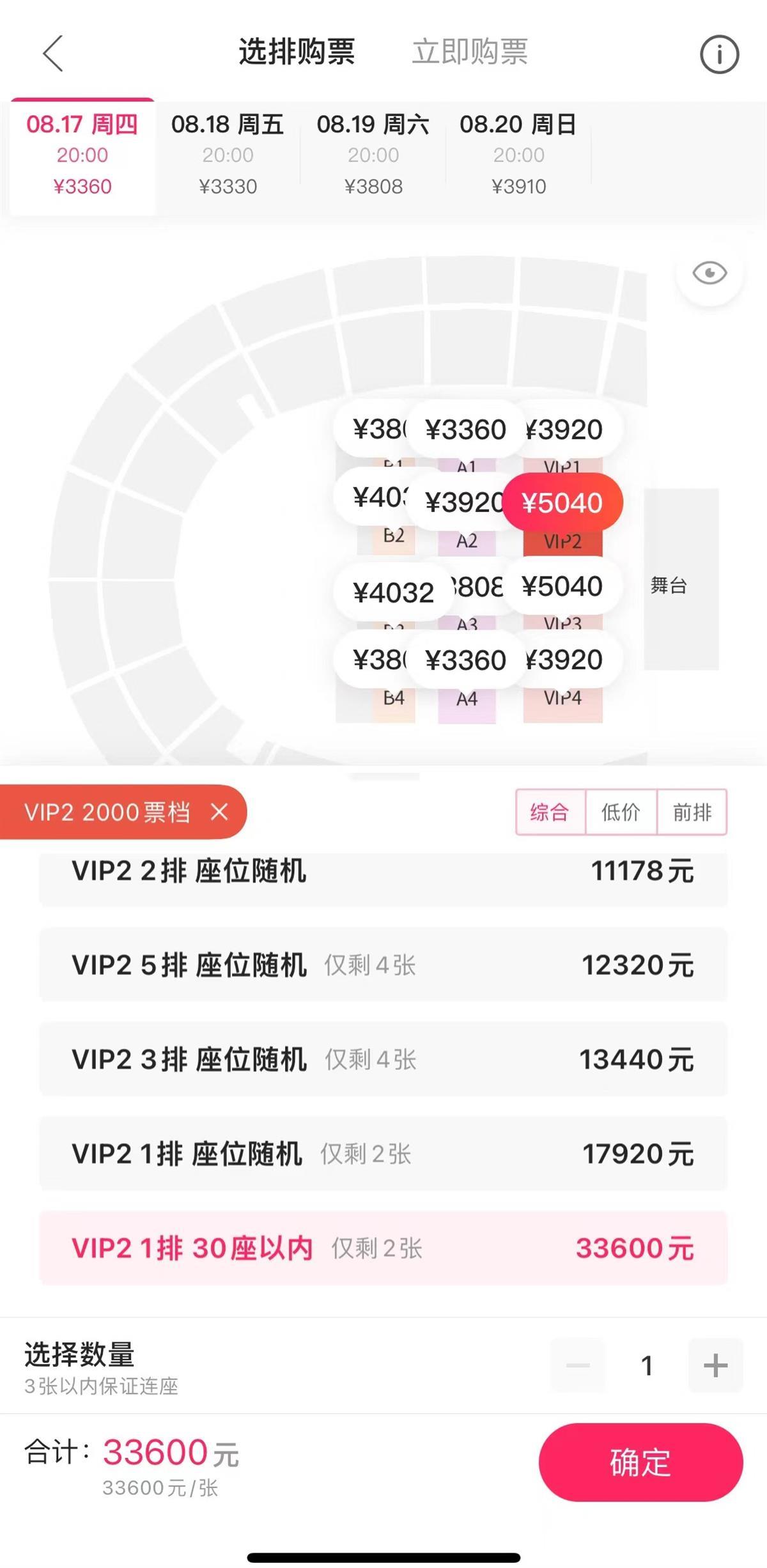Image resolution: width=767 pixels, height=1568 pixels.
Task: Choose VIP2 5排 座位随机 for 12320元
Action: point(383,965)
